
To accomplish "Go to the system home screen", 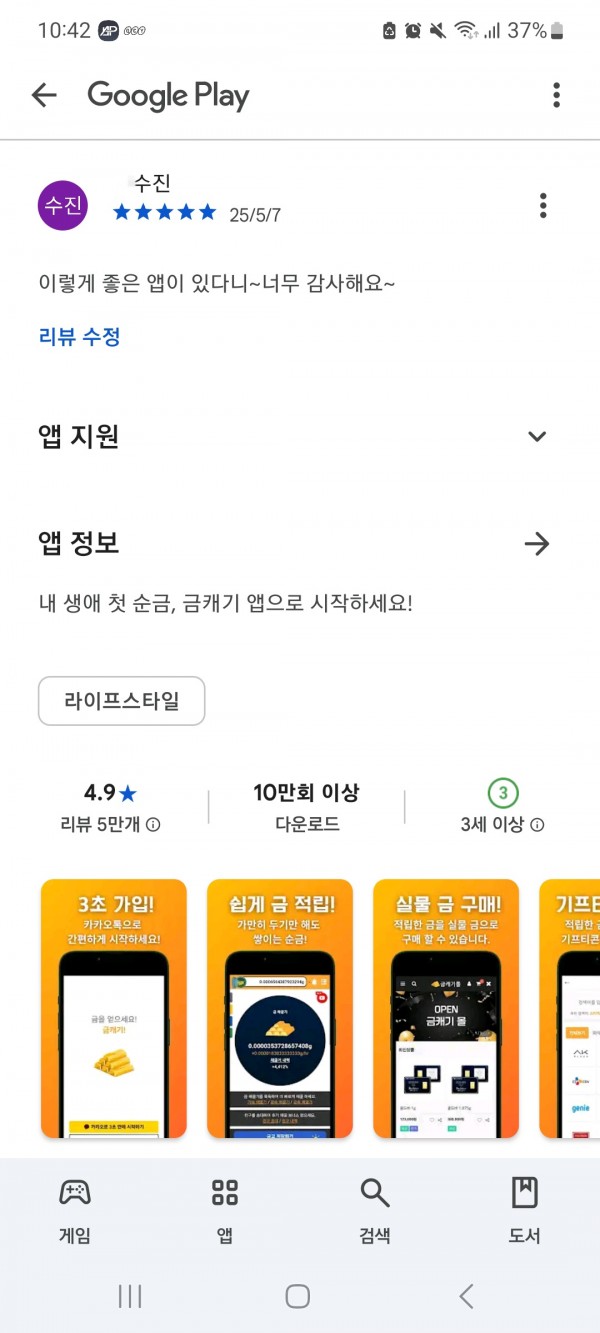I will pos(298,1296).
